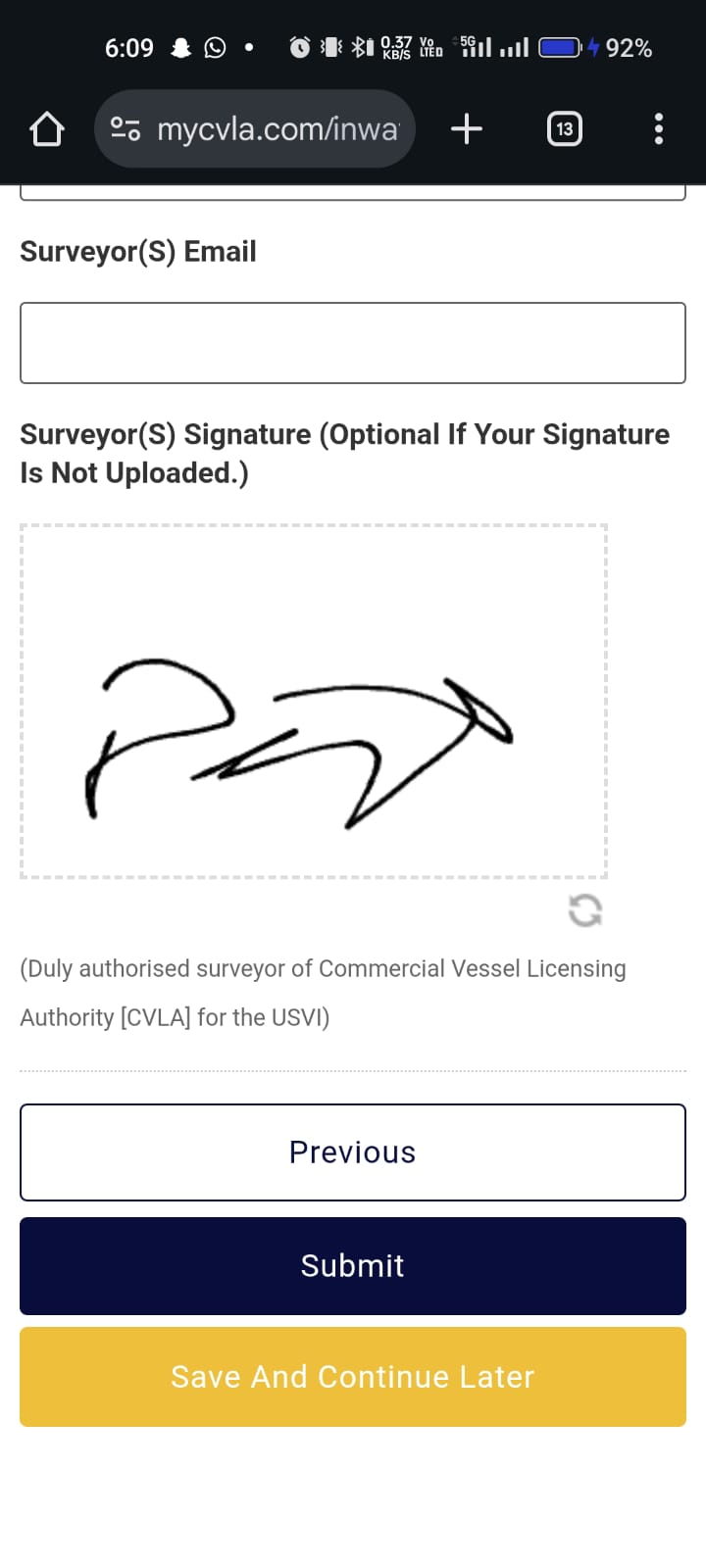
Task: Open the tab switcher showing 13 tabs
Action: (x=564, y=129)
